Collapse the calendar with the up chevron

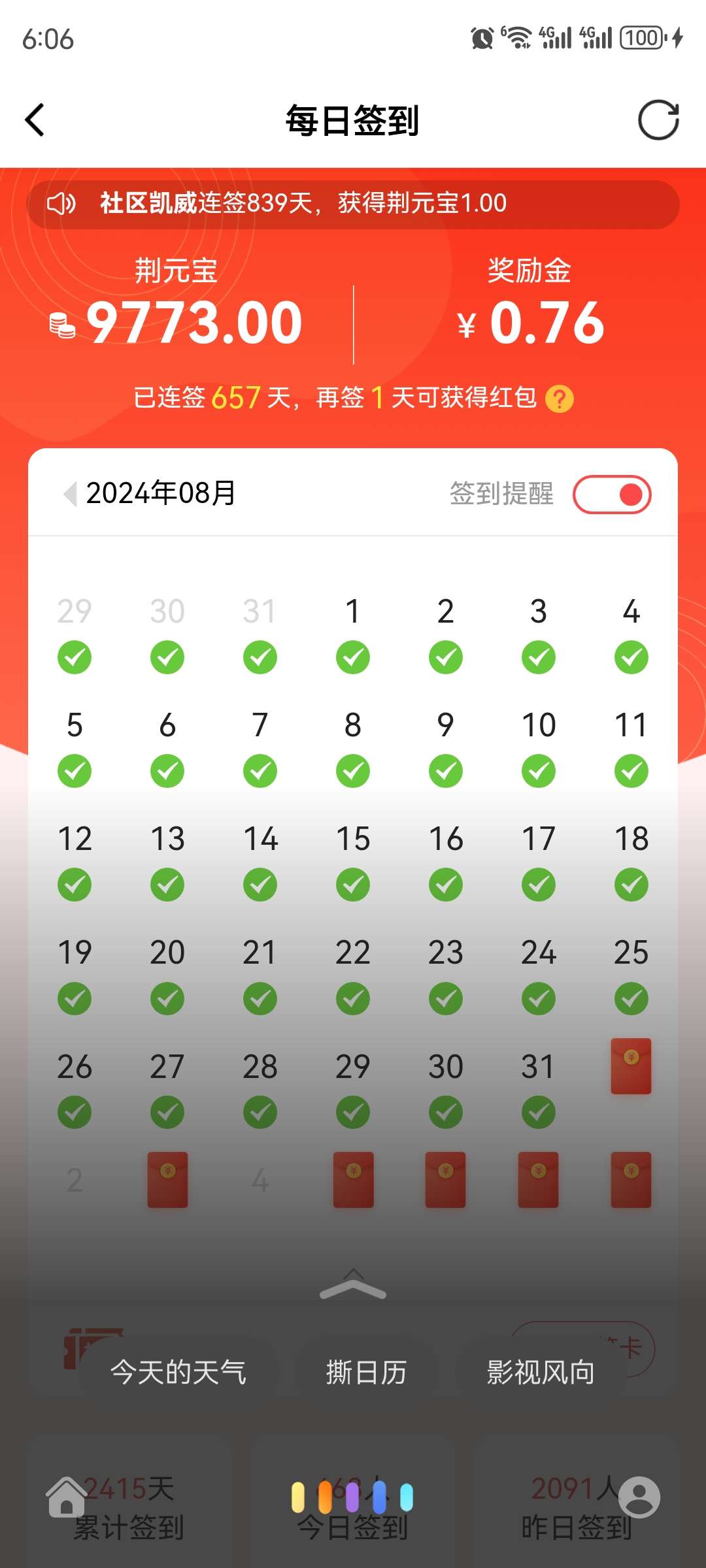click(353, 1284)
